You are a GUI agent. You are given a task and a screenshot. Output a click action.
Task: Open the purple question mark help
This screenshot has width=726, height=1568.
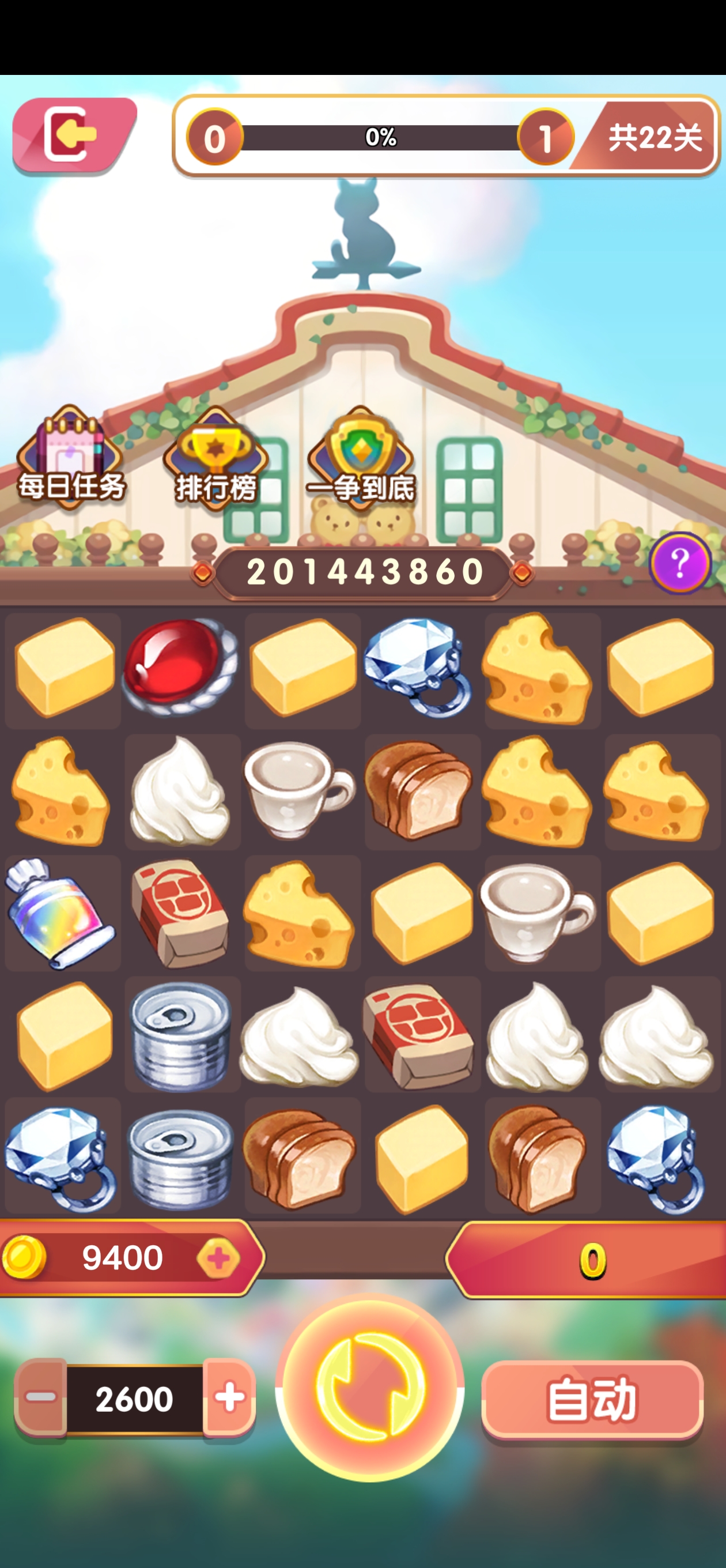tap(680, 563)
